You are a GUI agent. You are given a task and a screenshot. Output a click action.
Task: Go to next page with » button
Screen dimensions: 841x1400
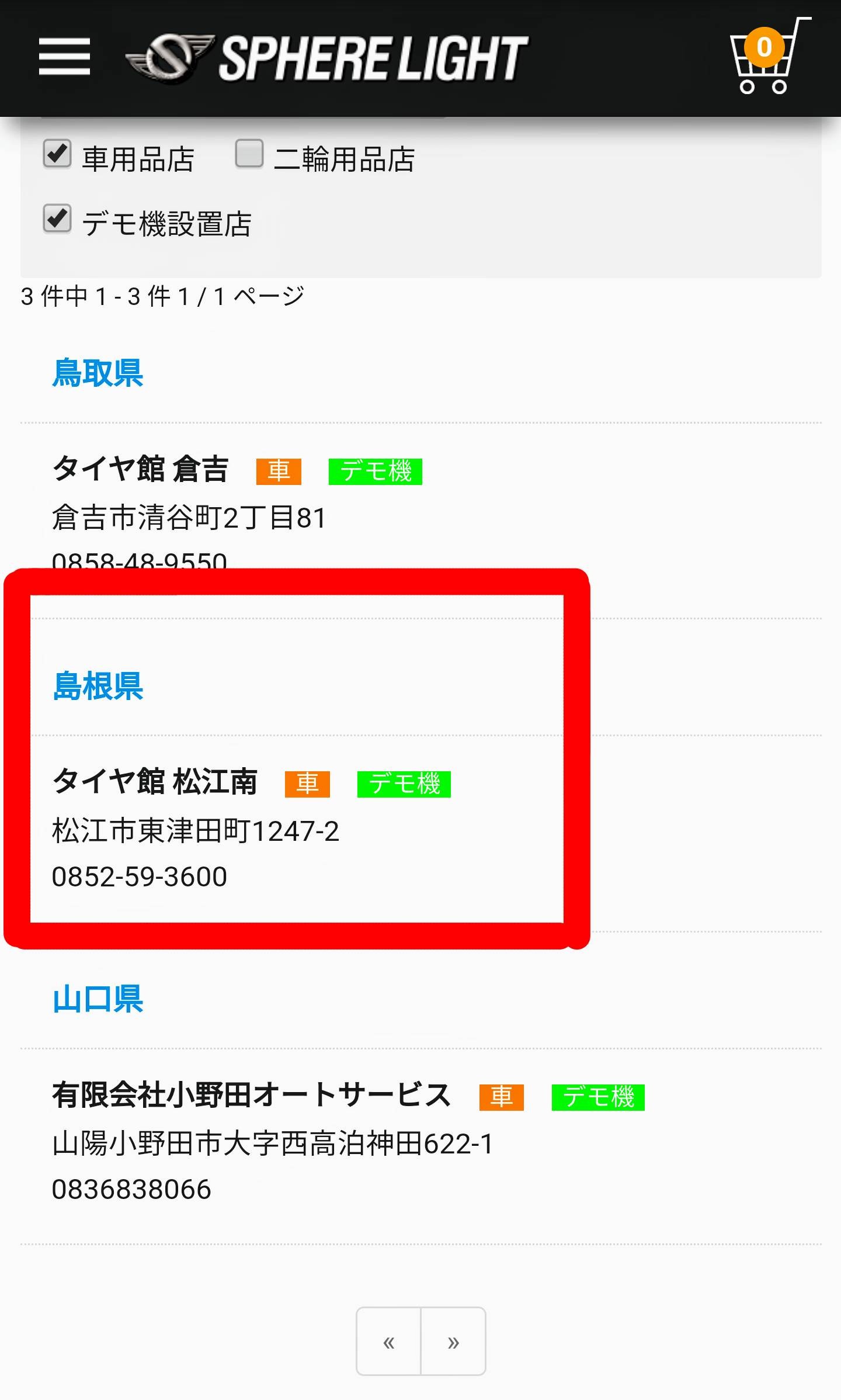[453, 1342]
